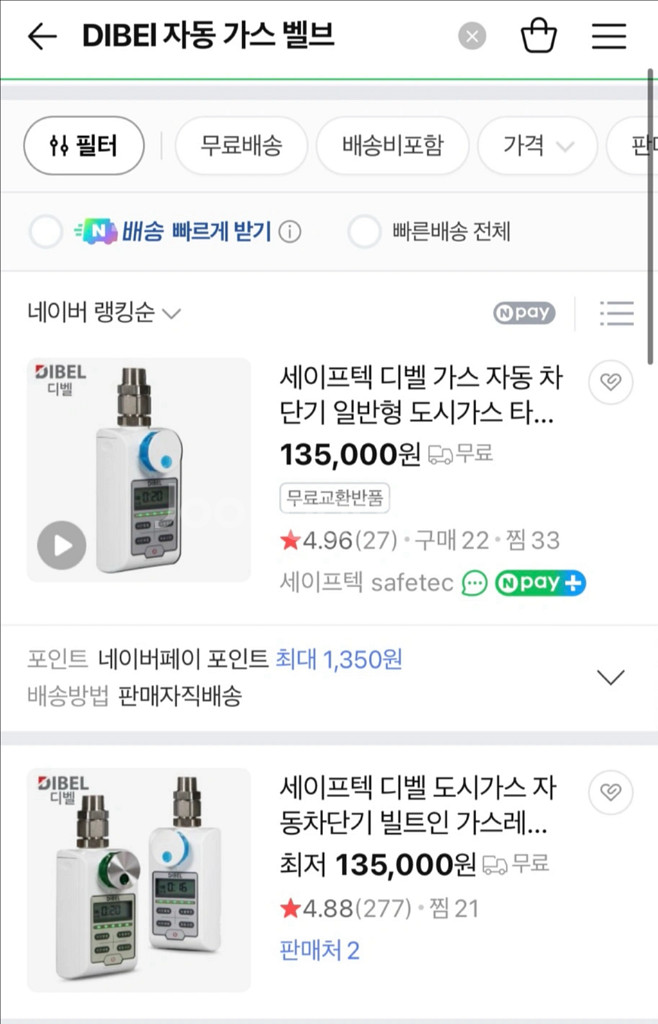658x1024 pixels.
Task: Open the 가스 자동 차단기 일반형 product
Action: pos(420,394)
